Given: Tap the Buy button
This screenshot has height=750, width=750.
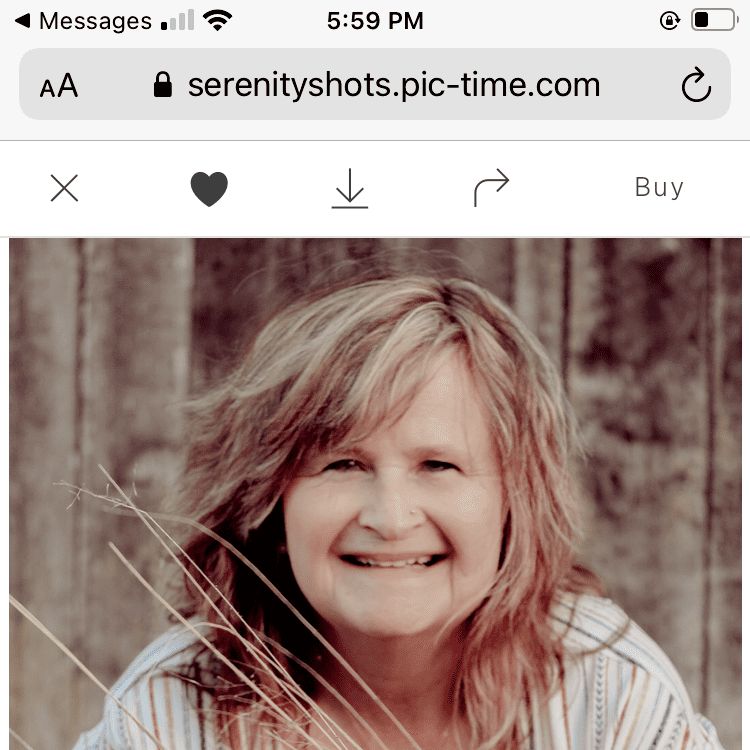Looking at the screenshot, I should (x=659, y=188).
